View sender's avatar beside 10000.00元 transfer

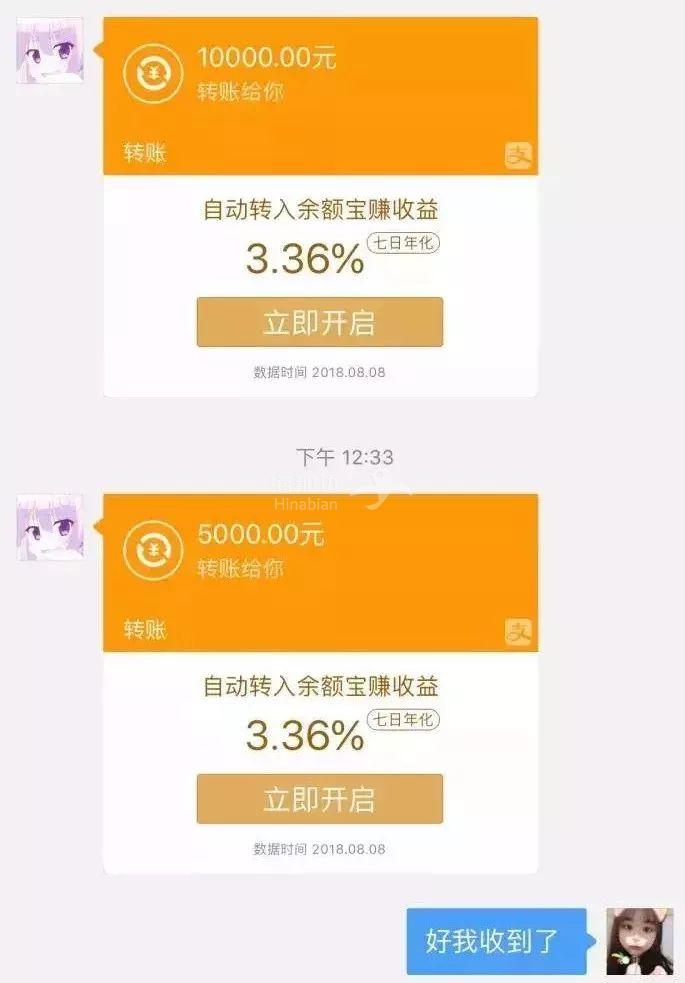pos(49,50)
